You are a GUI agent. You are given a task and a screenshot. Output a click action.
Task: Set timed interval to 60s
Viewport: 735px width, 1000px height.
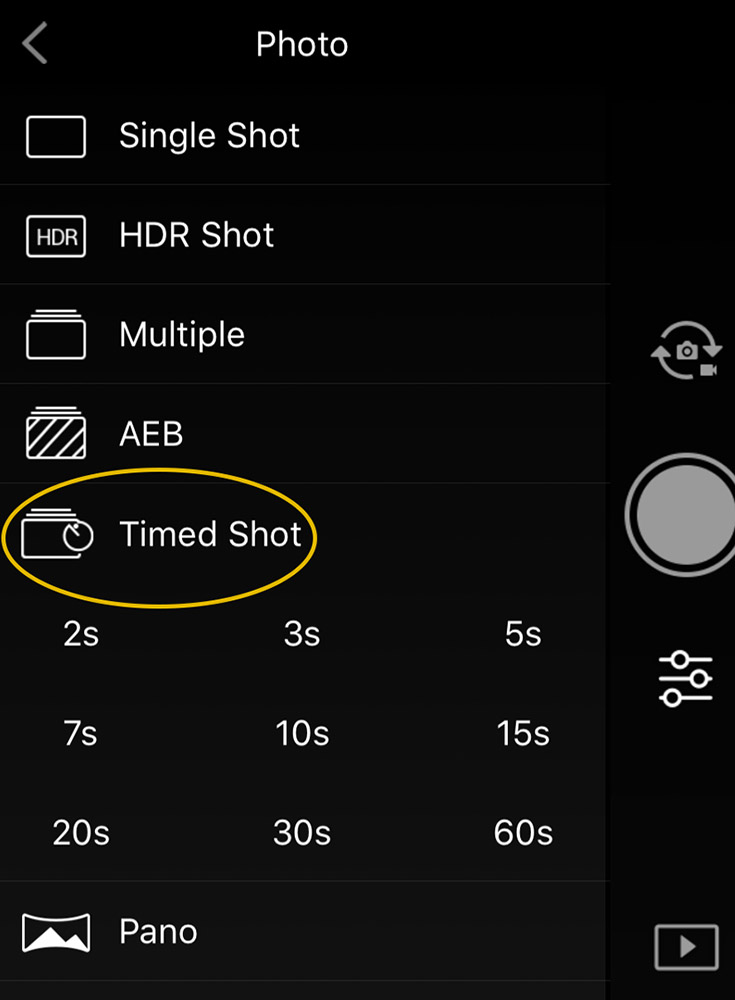[x=523, y=832]
